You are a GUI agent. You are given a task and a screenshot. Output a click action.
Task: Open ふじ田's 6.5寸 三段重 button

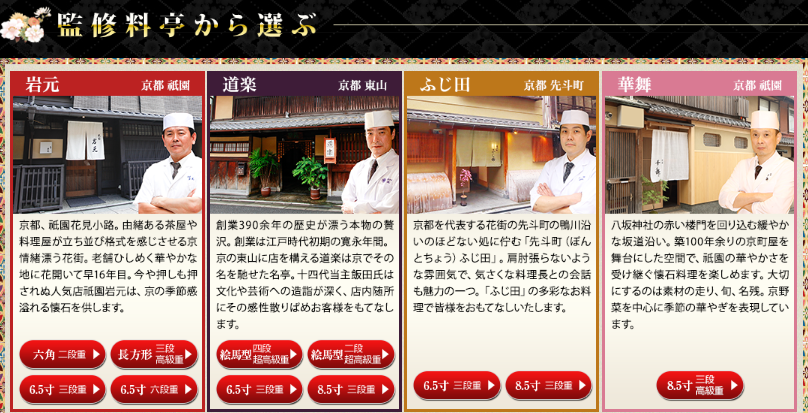coord(456,385)
